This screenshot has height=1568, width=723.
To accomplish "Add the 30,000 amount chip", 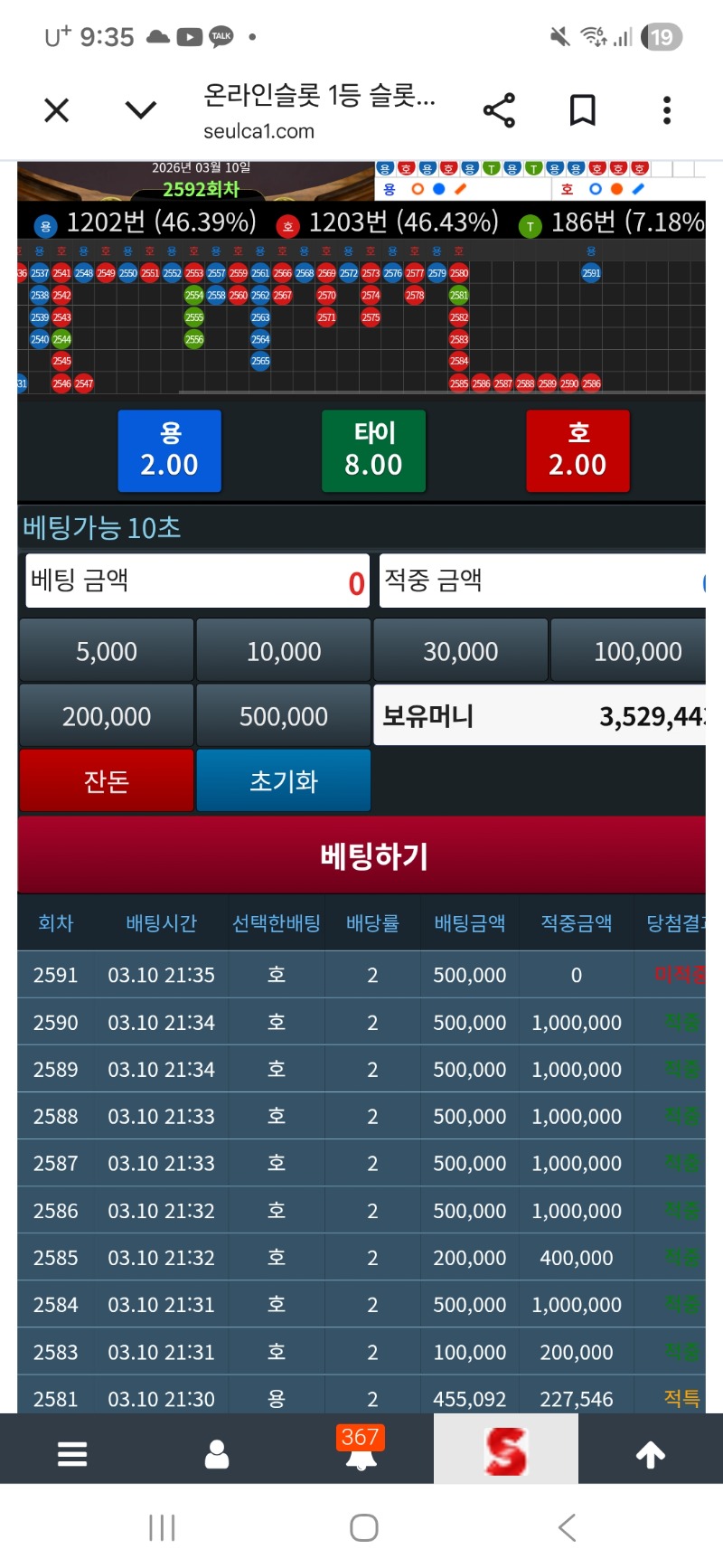I will pyautogui.click(x=461, y=651).
